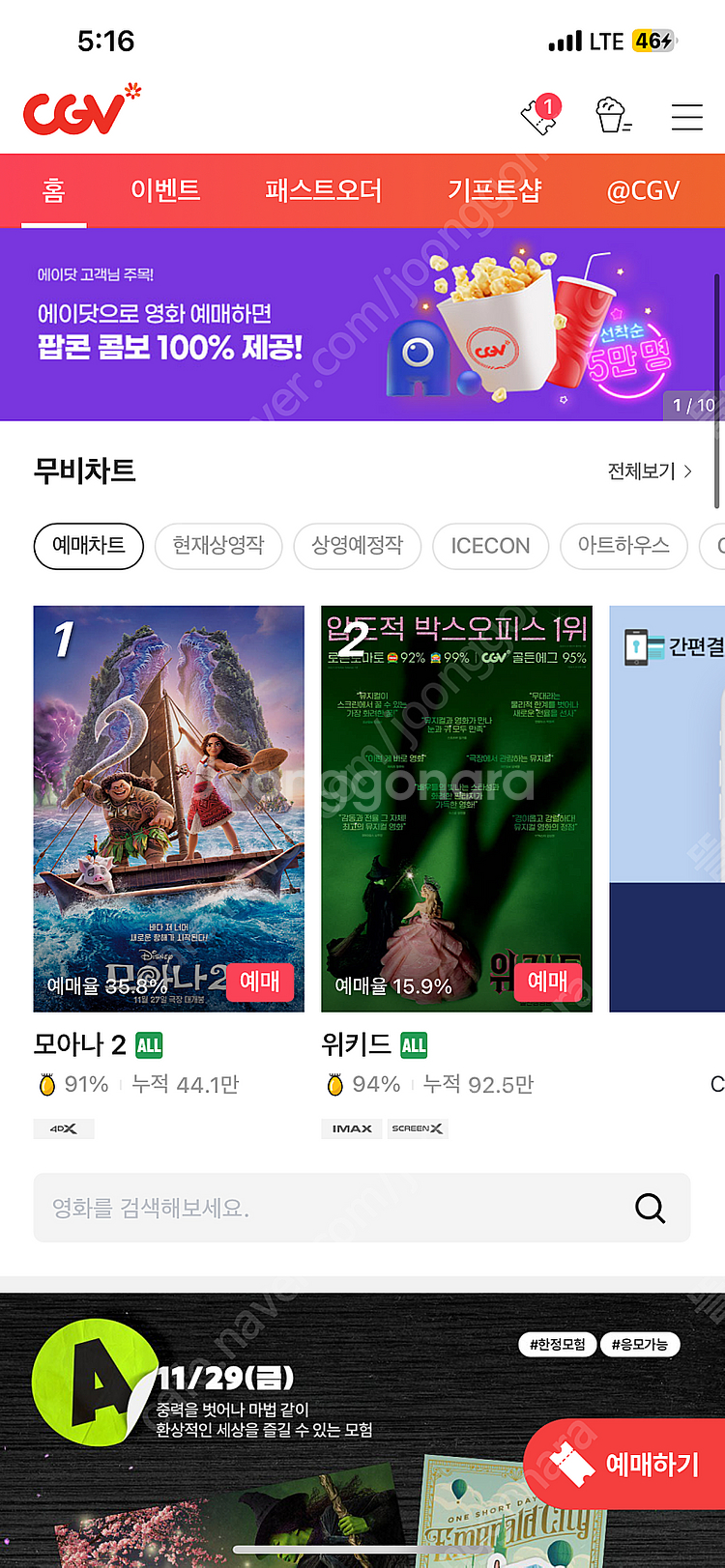This screenshot has height=1568, width=725.
Task: Enable the ICECON chart filter
Action: (490, 546)
